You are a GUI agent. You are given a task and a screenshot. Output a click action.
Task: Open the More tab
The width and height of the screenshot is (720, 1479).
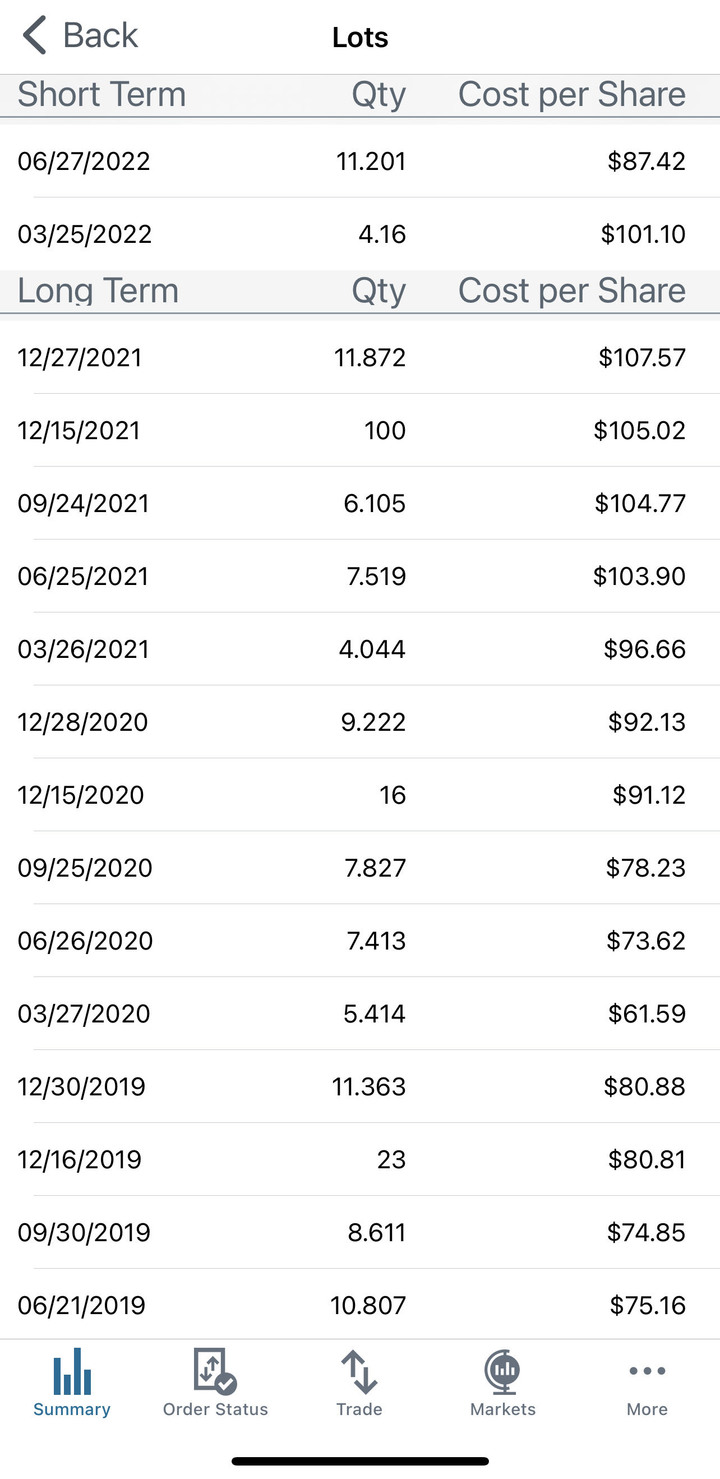click(x=647, y=1383)
